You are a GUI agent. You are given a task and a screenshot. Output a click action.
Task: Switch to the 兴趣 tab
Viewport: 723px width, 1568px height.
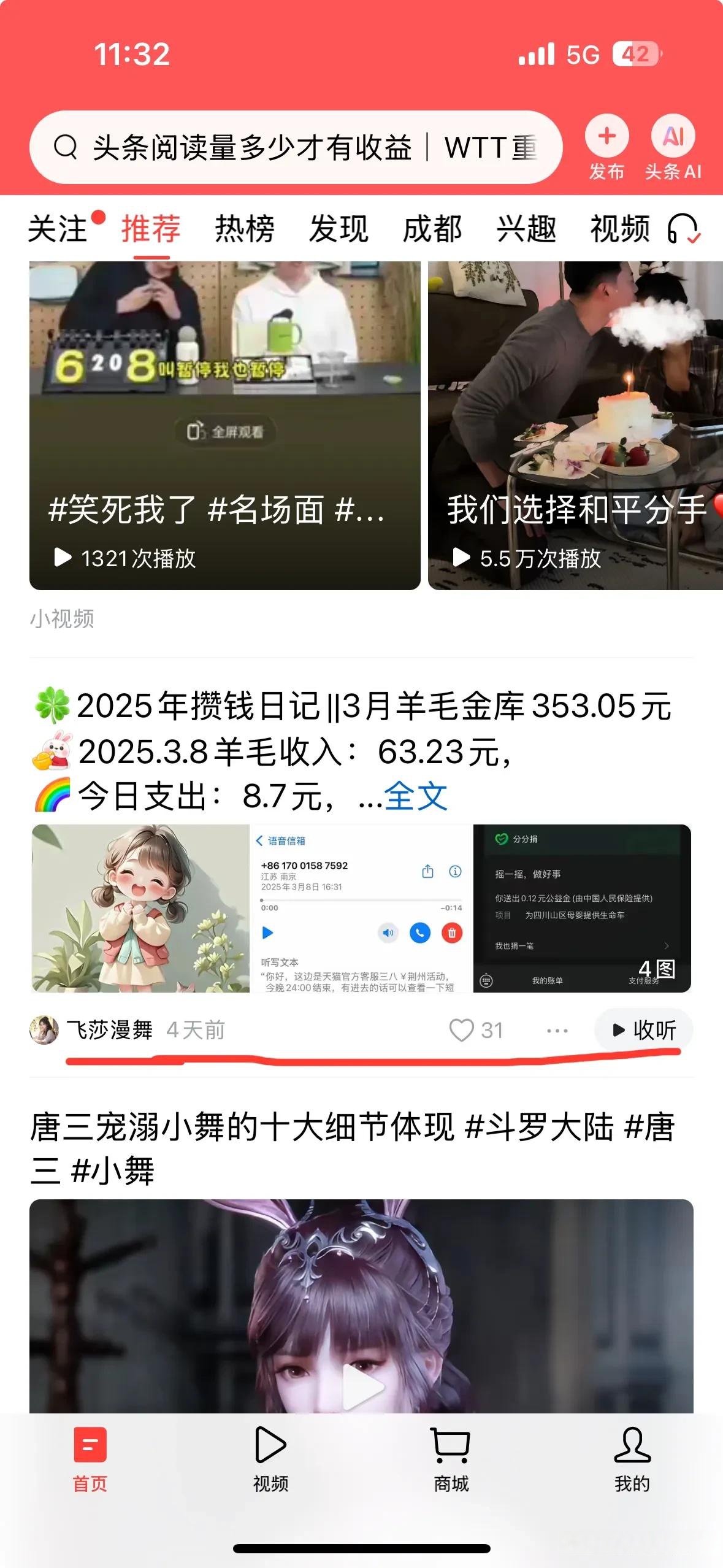click(526, 229)
